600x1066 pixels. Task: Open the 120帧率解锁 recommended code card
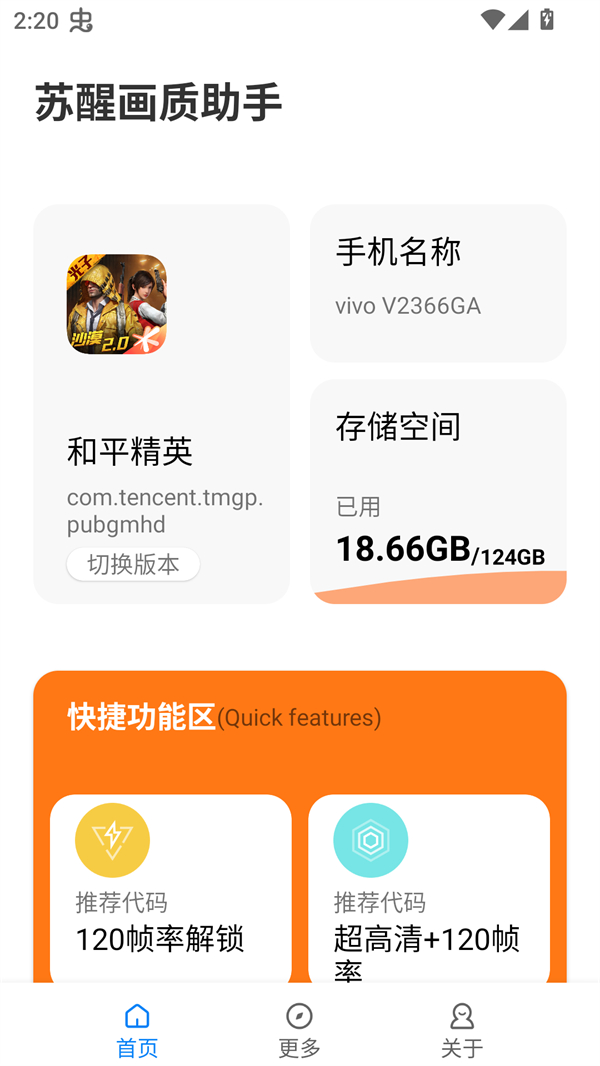click(x=170, y=888)
